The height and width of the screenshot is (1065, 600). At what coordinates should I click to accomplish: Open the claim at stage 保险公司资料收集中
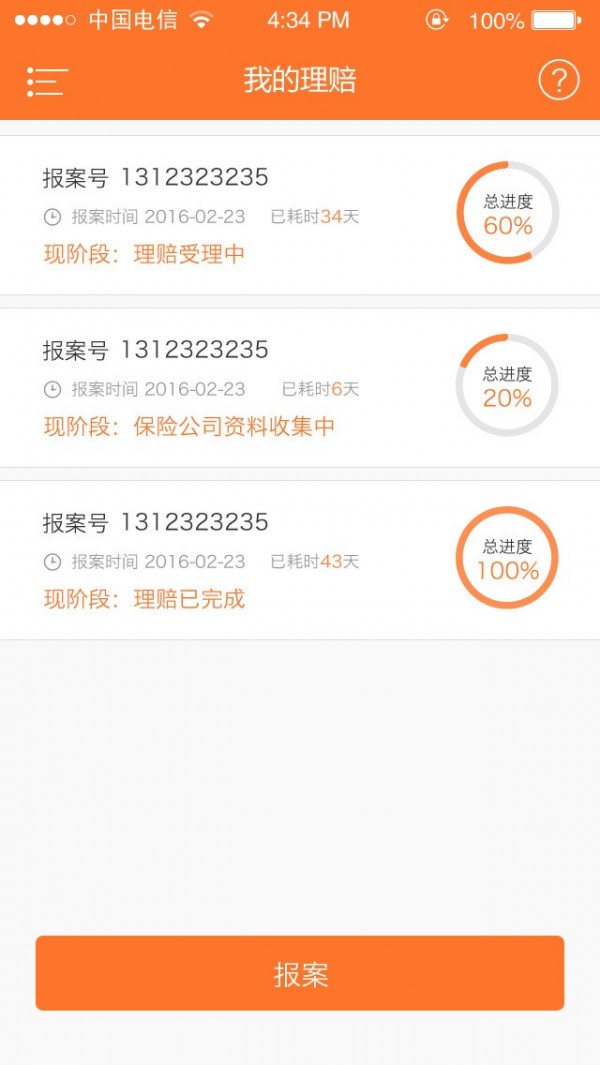300,388
